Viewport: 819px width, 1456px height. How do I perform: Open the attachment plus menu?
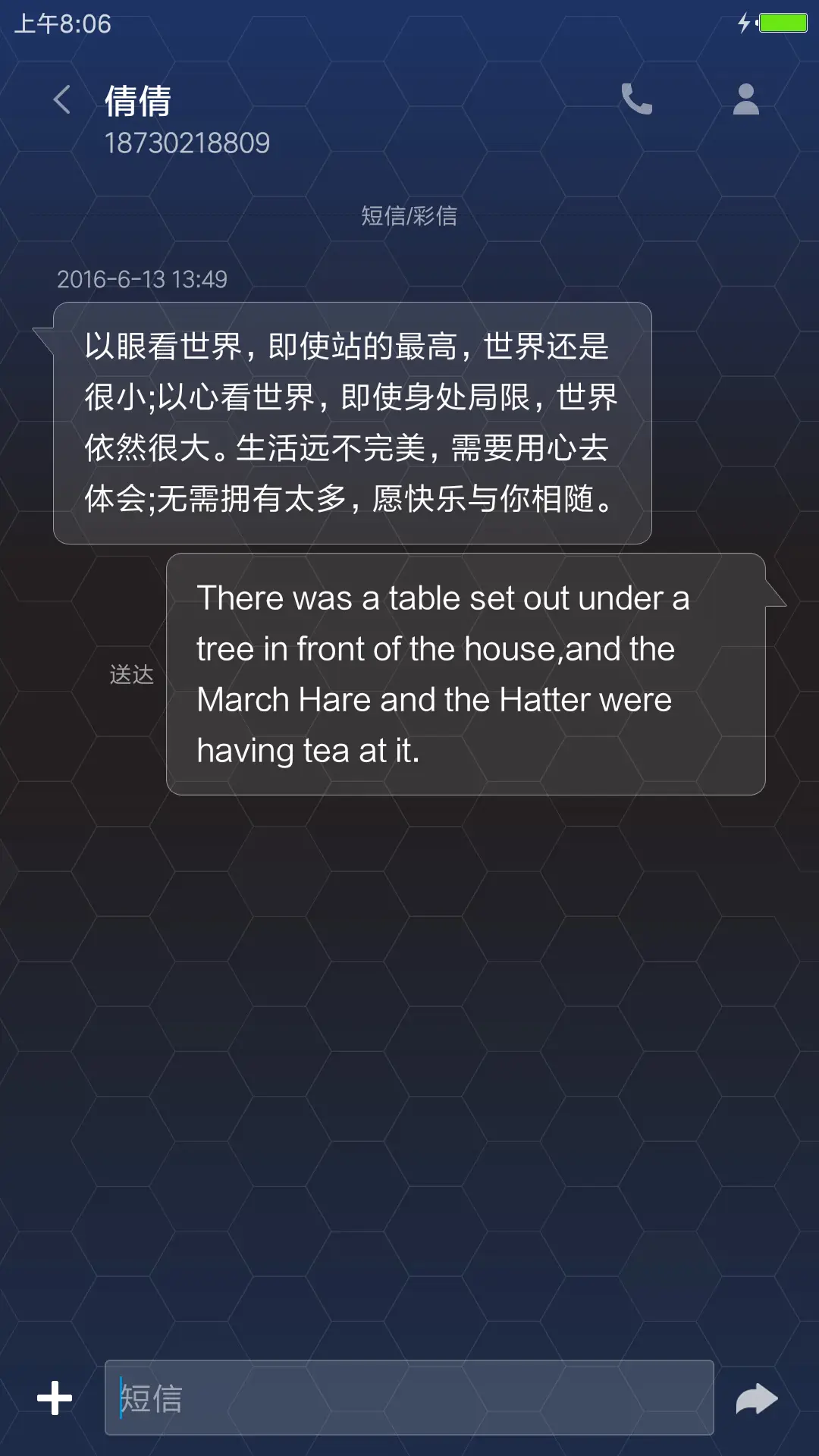(55, 1398)
